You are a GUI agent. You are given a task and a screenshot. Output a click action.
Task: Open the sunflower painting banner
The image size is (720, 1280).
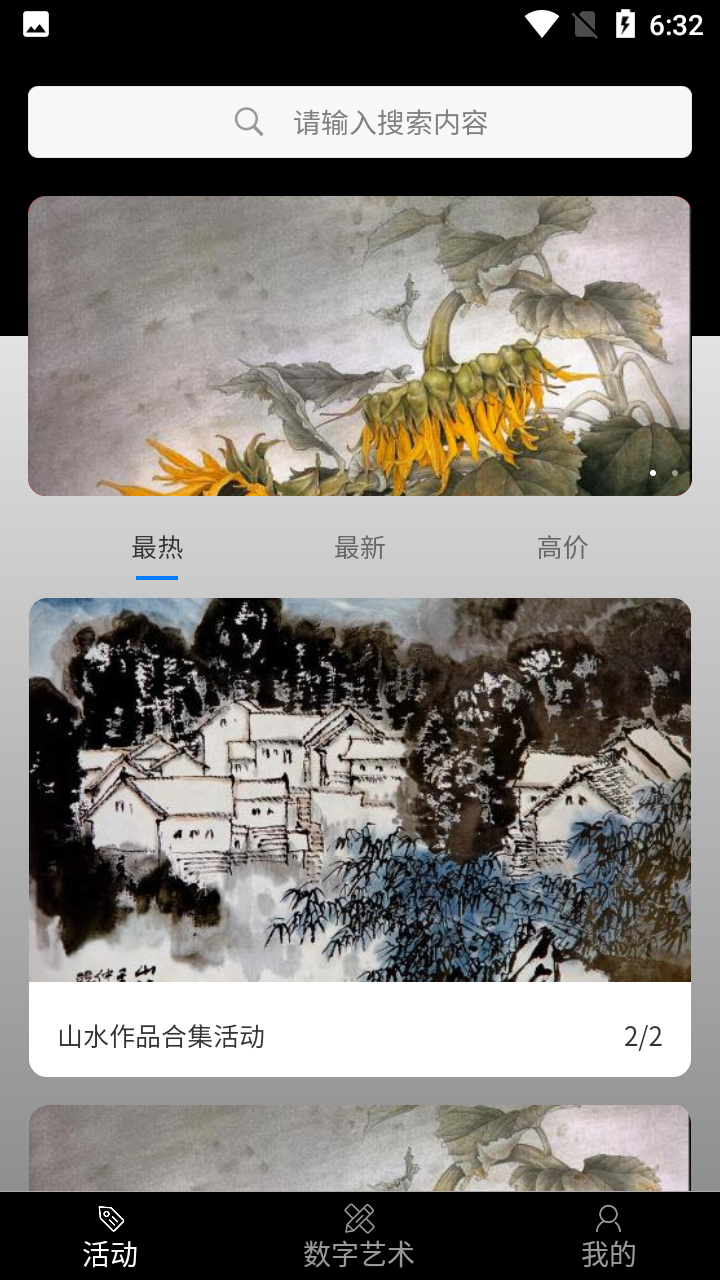coord(360,345)
